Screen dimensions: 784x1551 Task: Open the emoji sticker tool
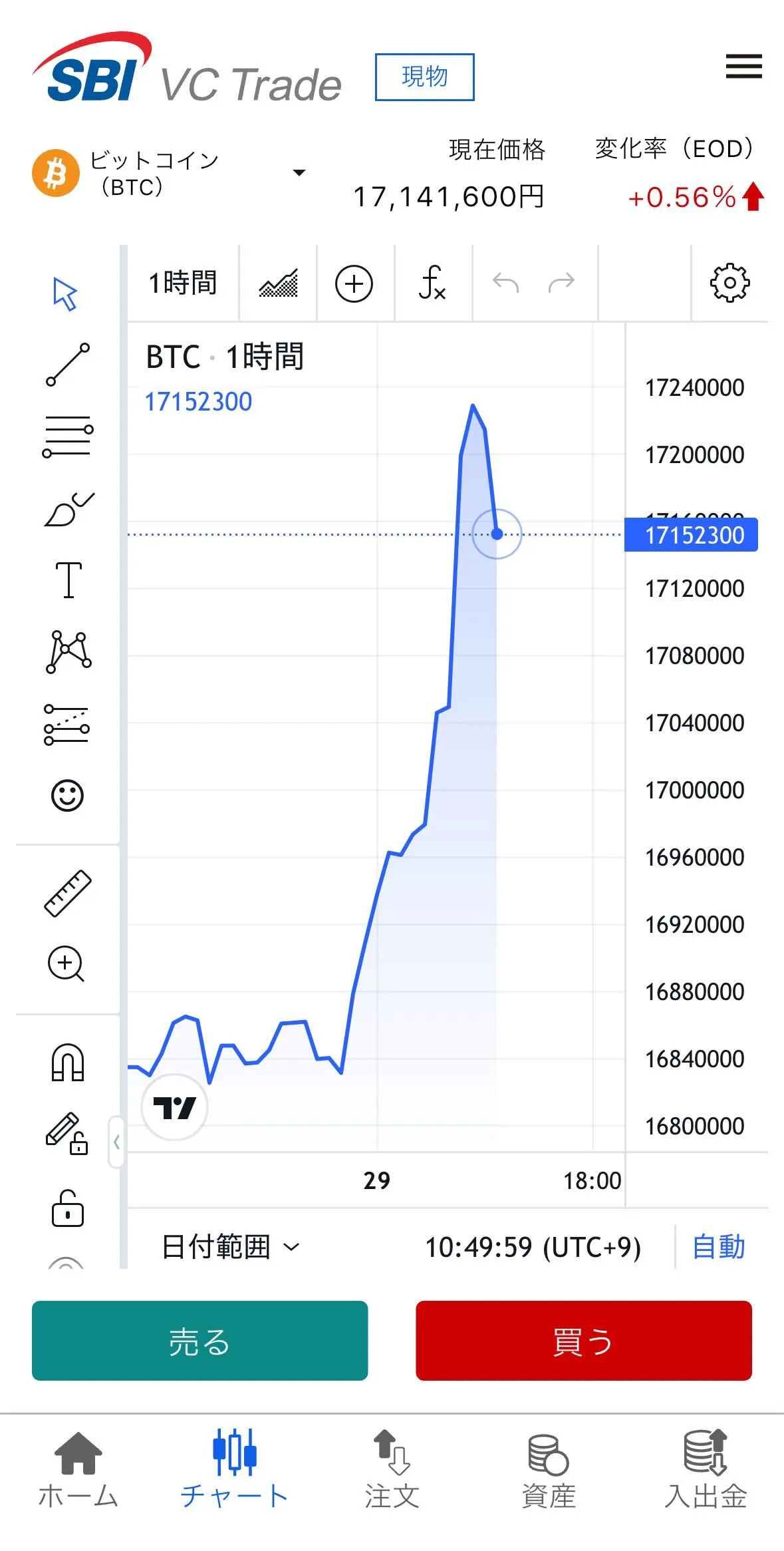click(x=68, y=795)
